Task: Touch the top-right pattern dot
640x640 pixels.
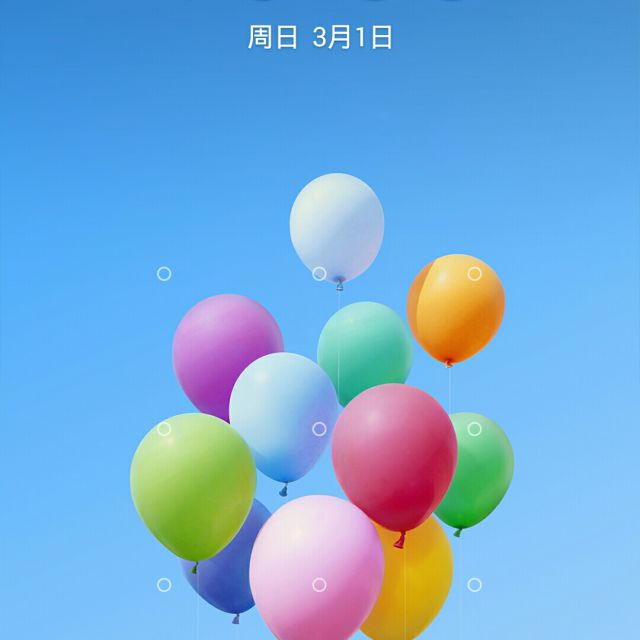Action: pos(474,274)
